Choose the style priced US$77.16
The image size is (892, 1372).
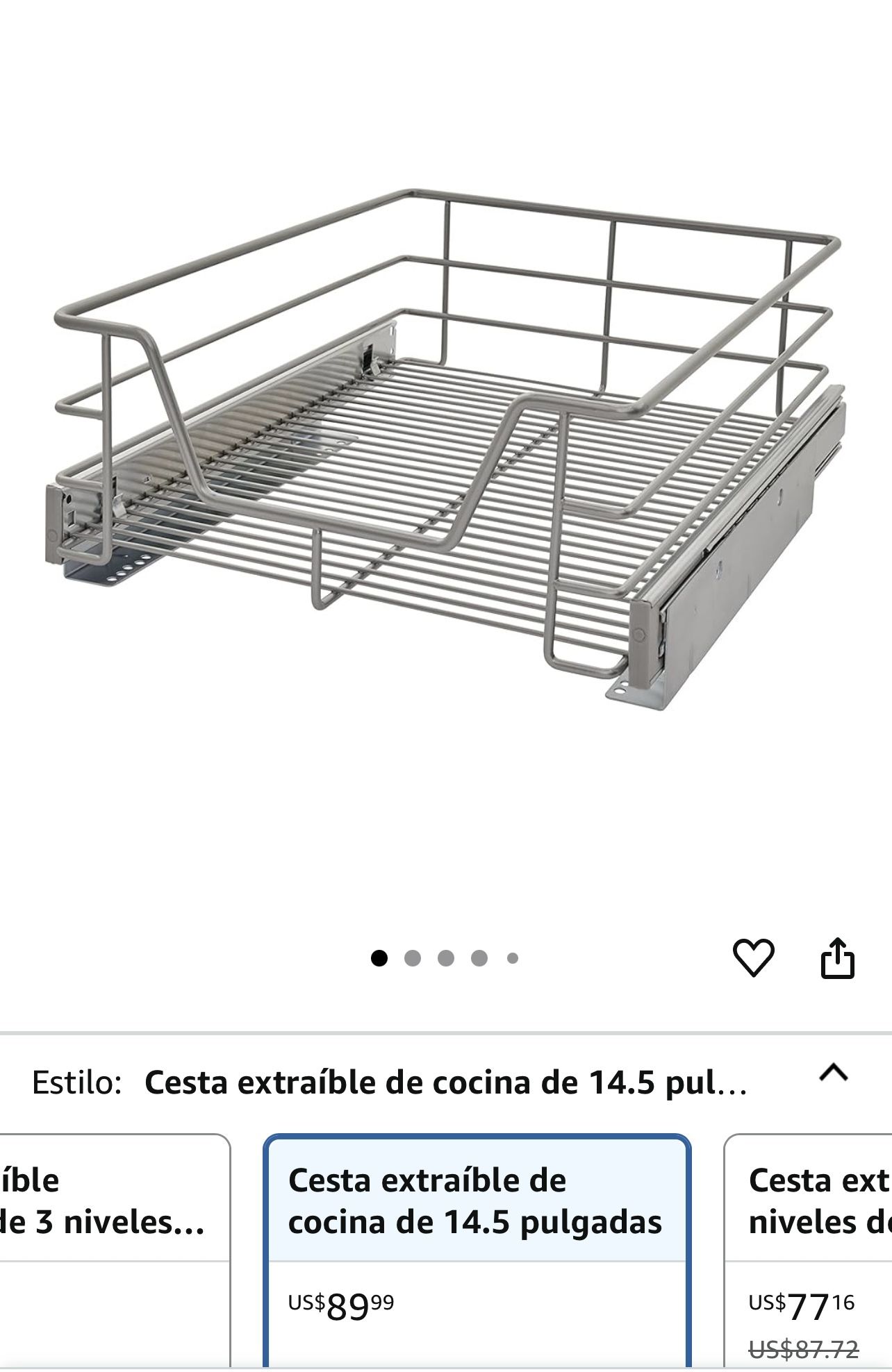coord(809,1250)
